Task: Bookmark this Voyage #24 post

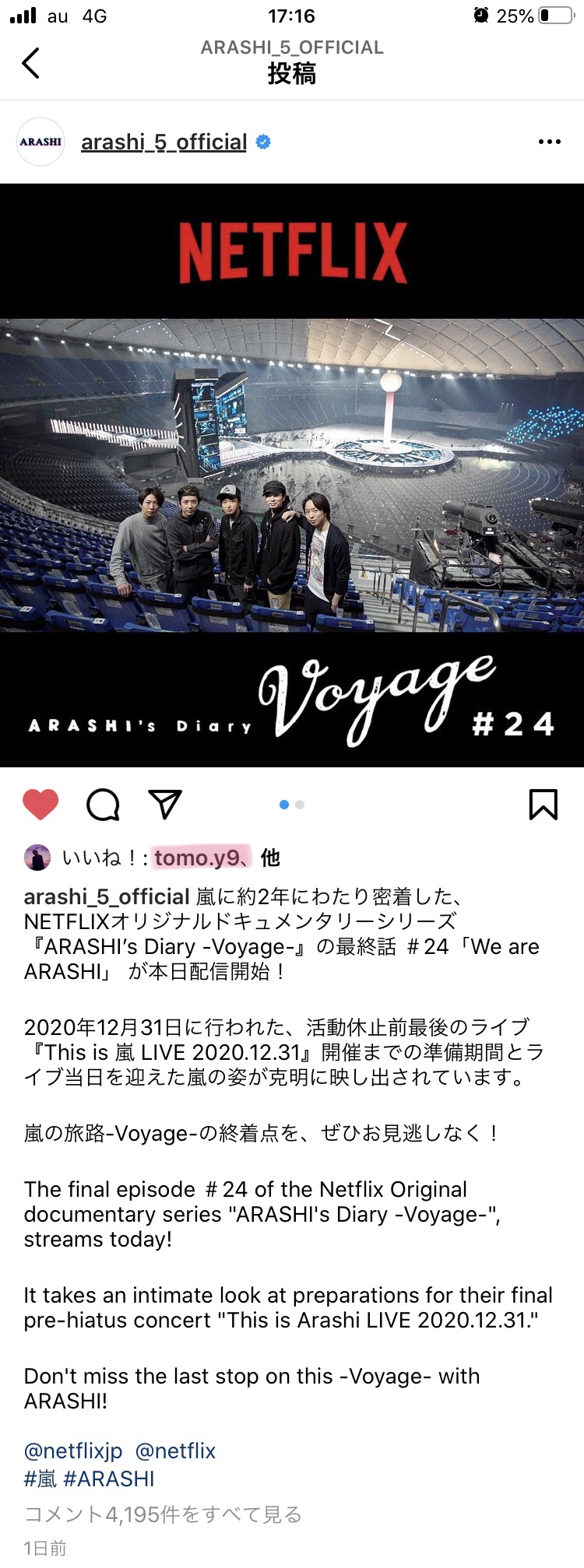Action: coord(543,805)
